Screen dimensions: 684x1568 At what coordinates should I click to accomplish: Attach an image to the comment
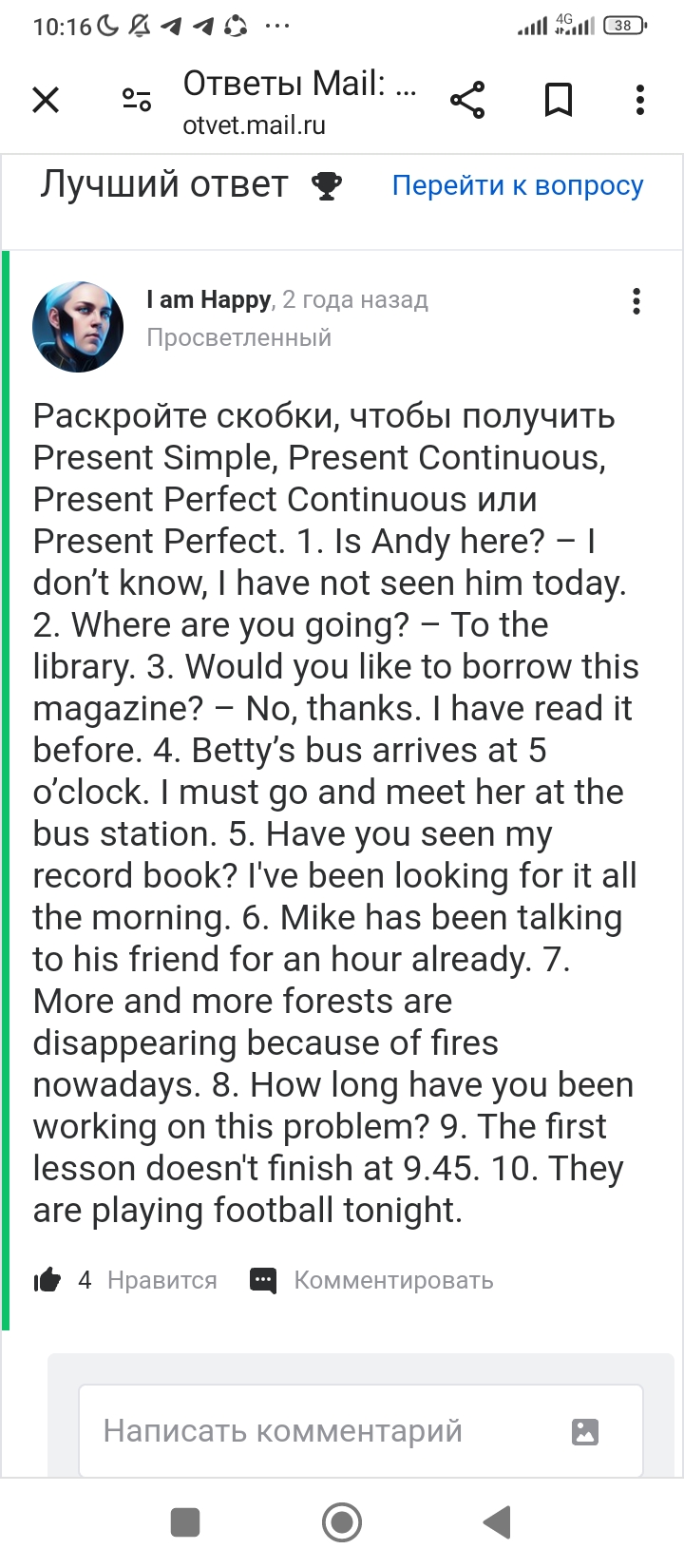585,1431
